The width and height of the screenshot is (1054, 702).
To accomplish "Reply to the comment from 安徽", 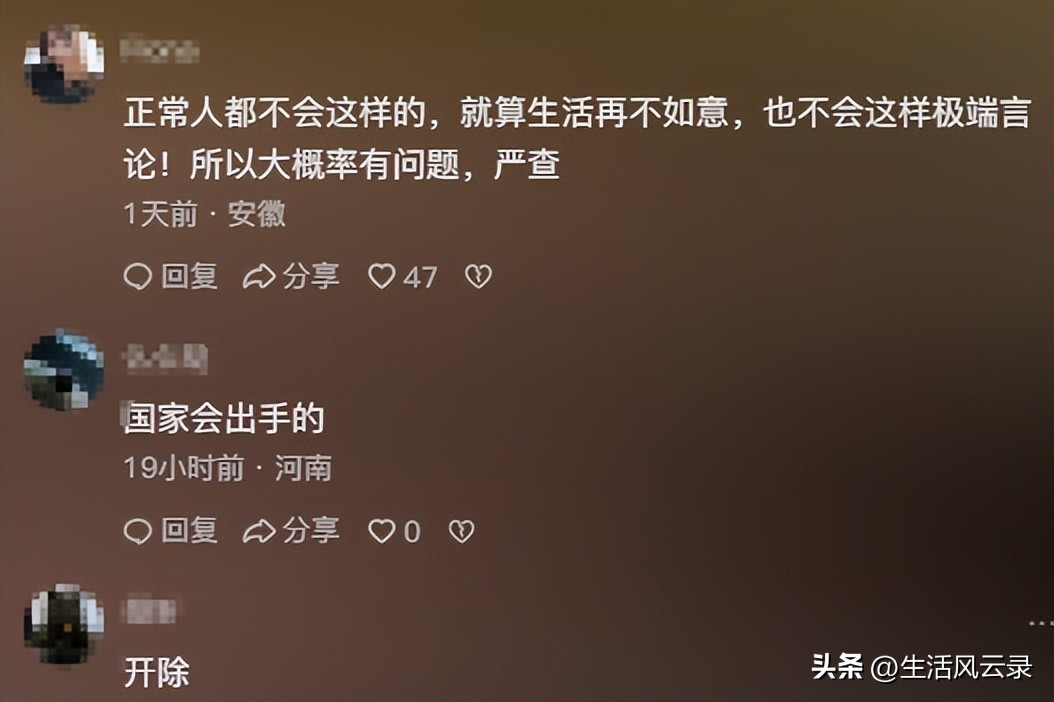I will (170, 277).
